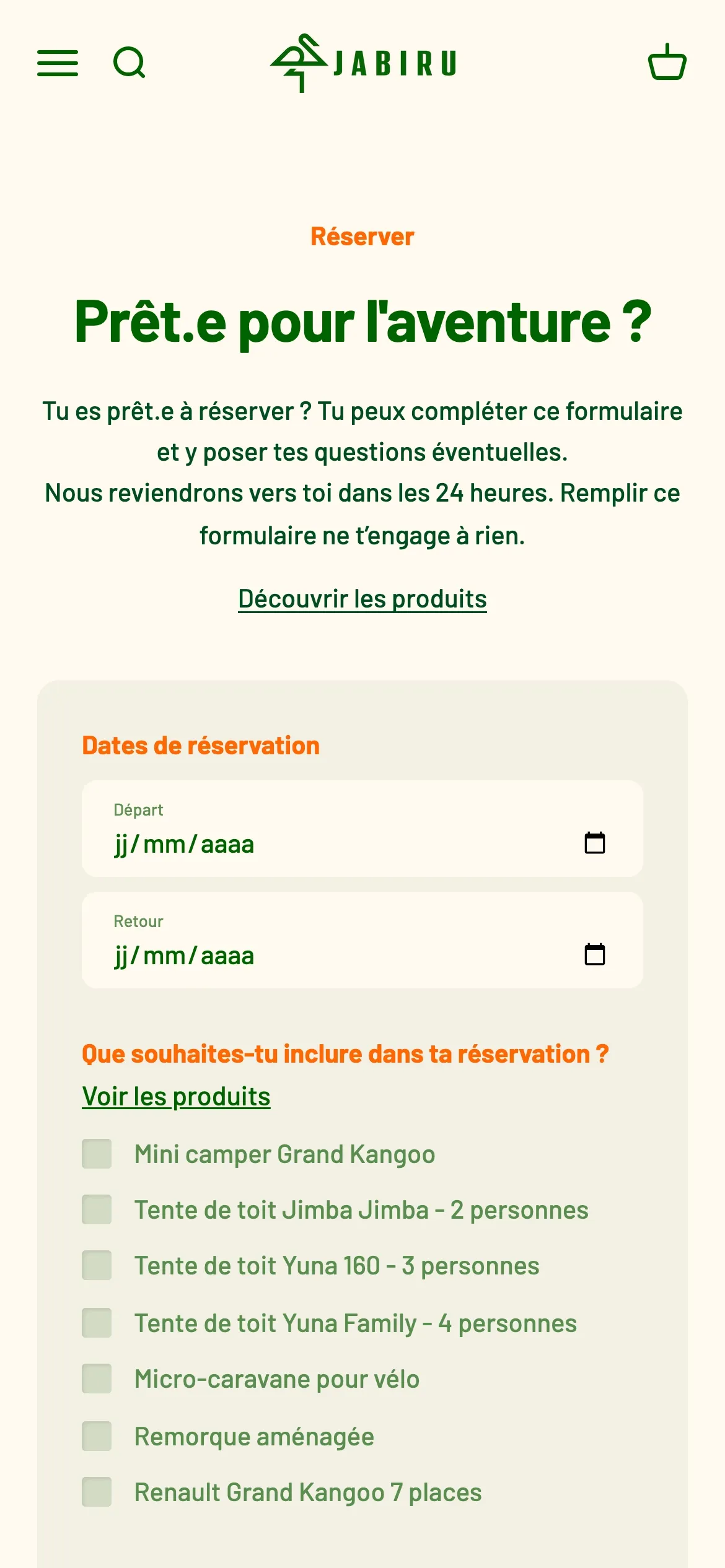Click the Jabiru bird logo icon

(298, 62)
